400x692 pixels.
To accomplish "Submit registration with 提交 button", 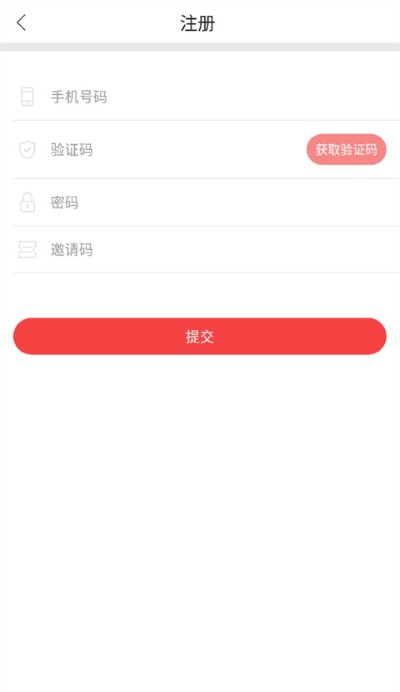I will 200,336.
